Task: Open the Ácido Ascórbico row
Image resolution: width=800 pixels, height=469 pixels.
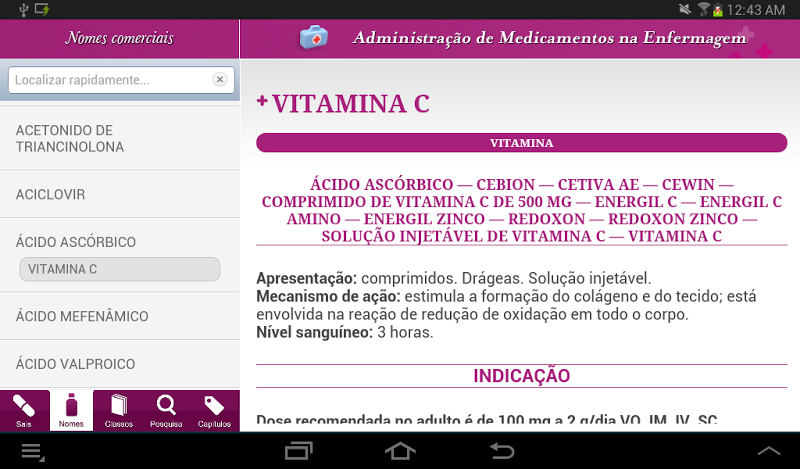Action: coord(120,242)
